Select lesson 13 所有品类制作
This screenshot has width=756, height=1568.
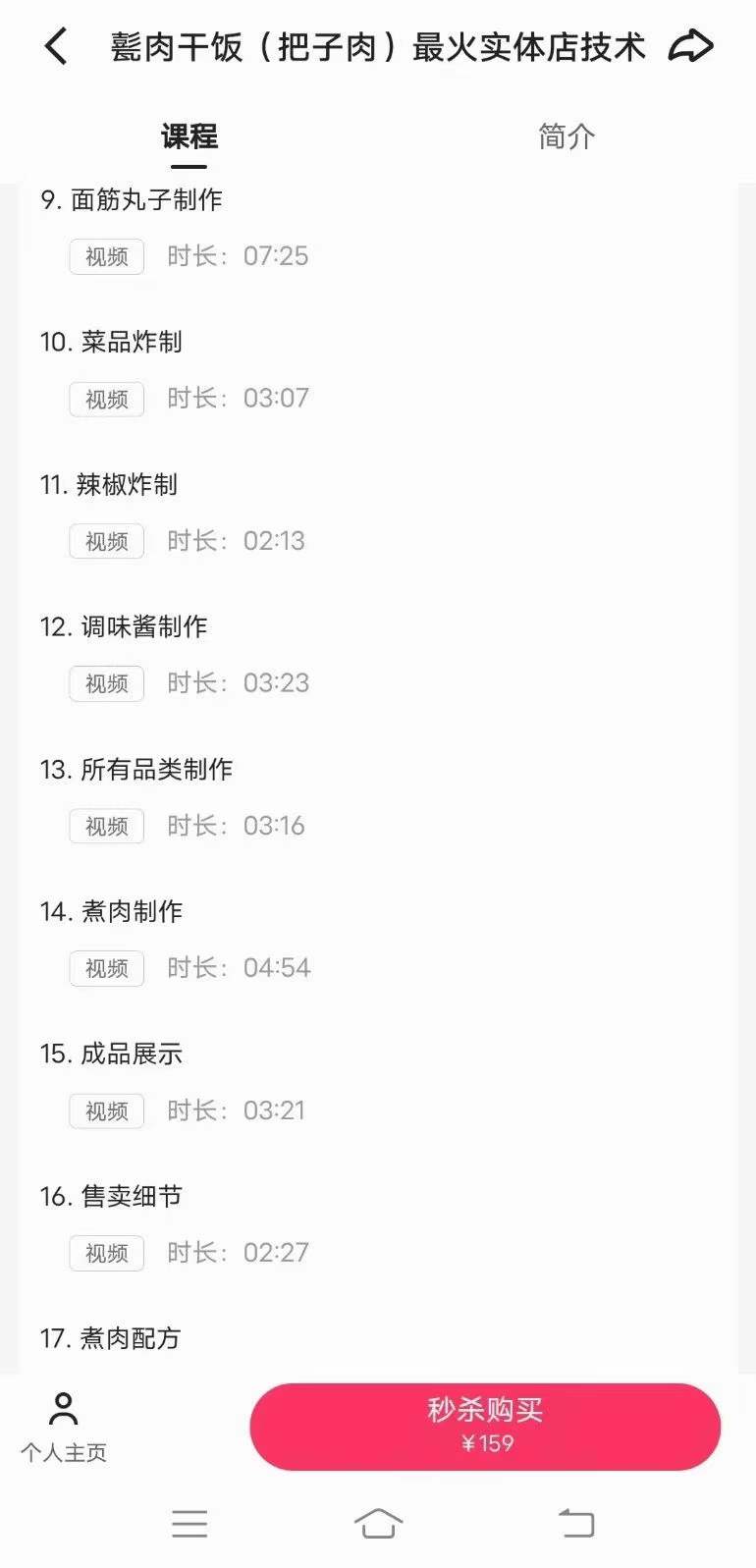pyautogui.click(x=135, y=769)
